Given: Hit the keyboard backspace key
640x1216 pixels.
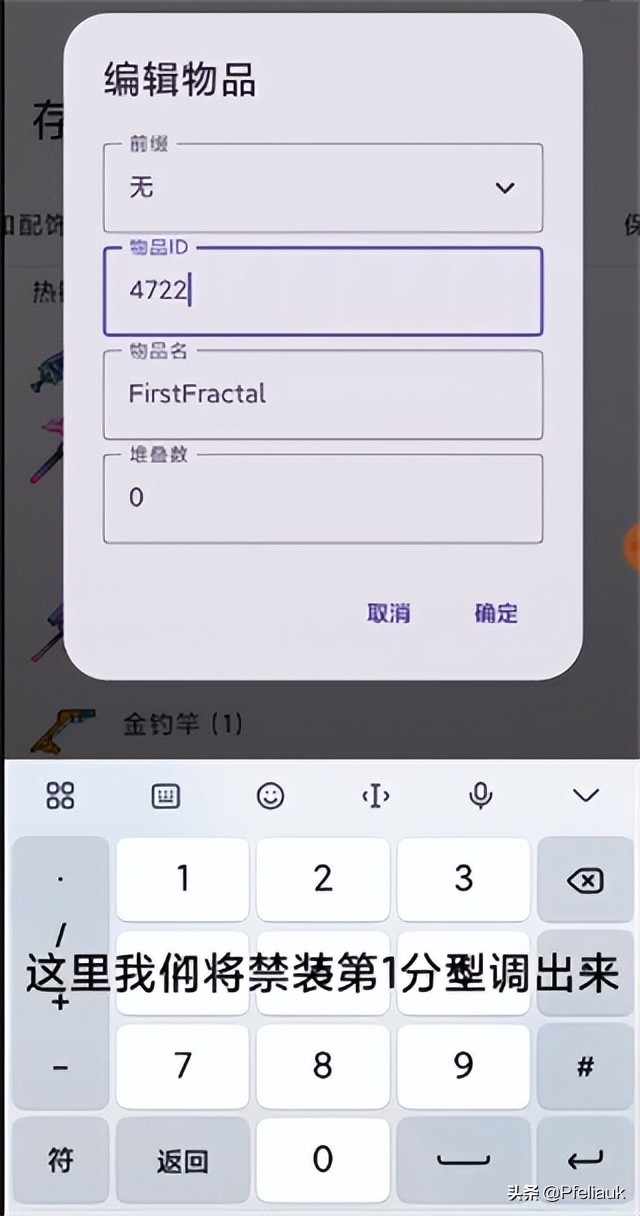Looking at the screenshot, I should (x=585, y=880).
